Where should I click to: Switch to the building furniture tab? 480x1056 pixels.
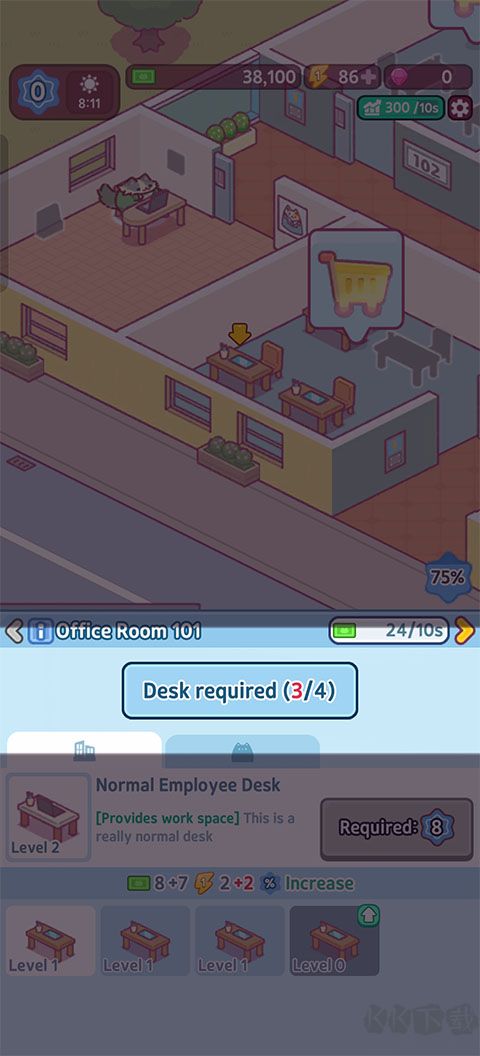click(84, 750)
